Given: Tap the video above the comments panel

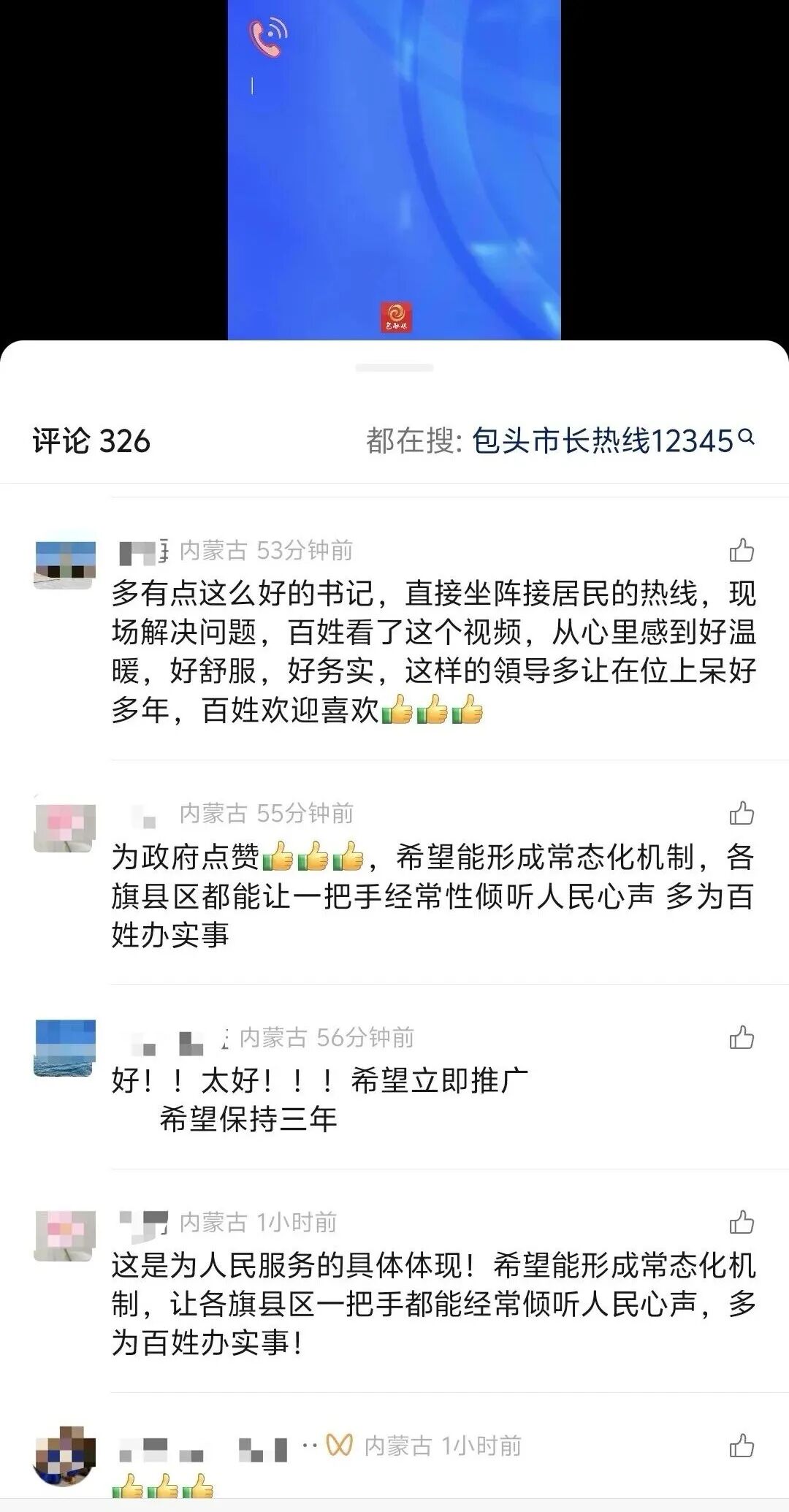Looking at the screenshot, I should click(394, 169).
